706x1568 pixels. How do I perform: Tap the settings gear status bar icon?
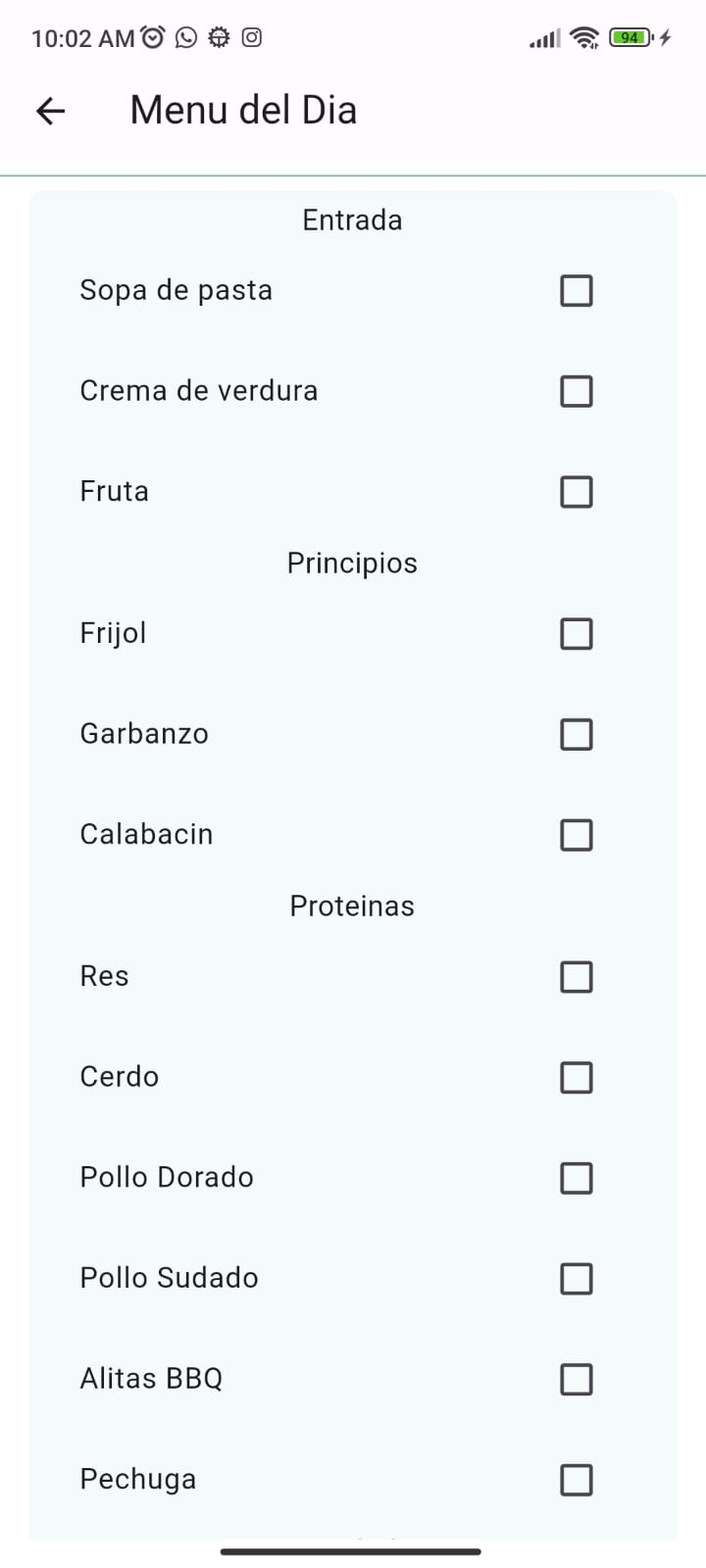coord(220,37)
